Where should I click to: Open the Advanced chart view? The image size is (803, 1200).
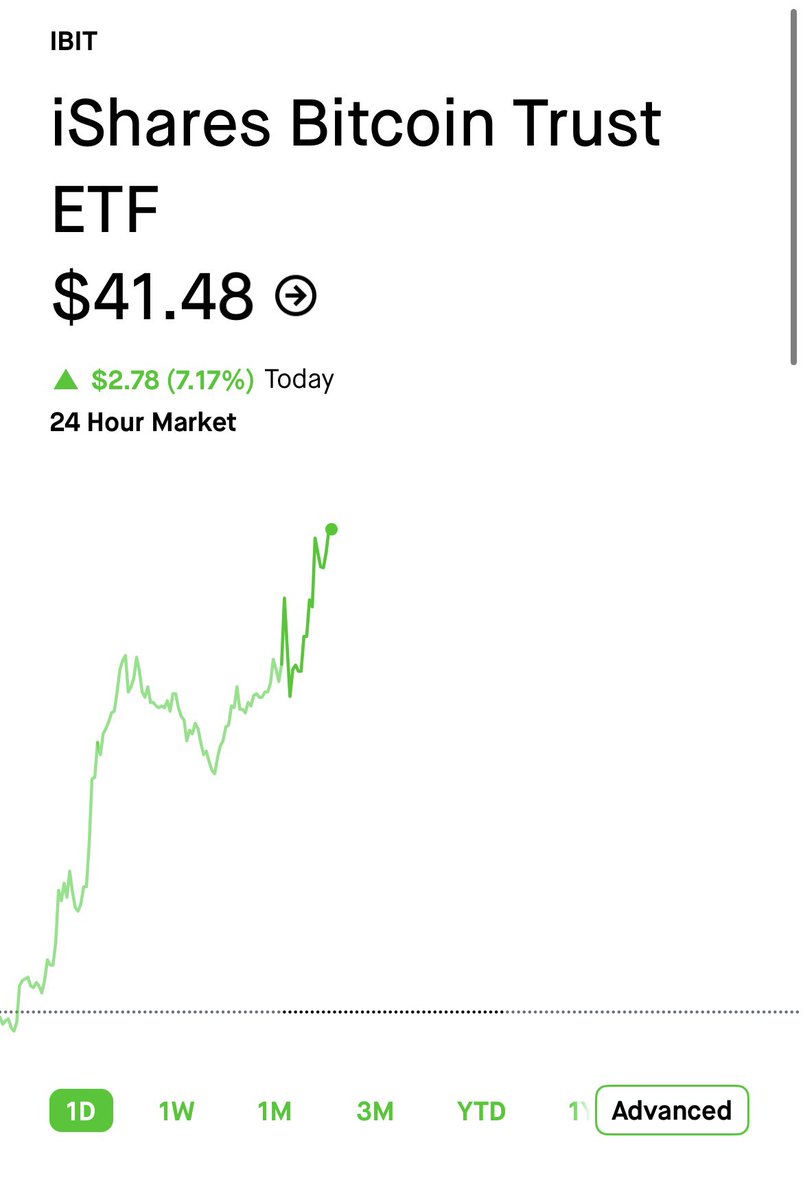(671, 1111)
